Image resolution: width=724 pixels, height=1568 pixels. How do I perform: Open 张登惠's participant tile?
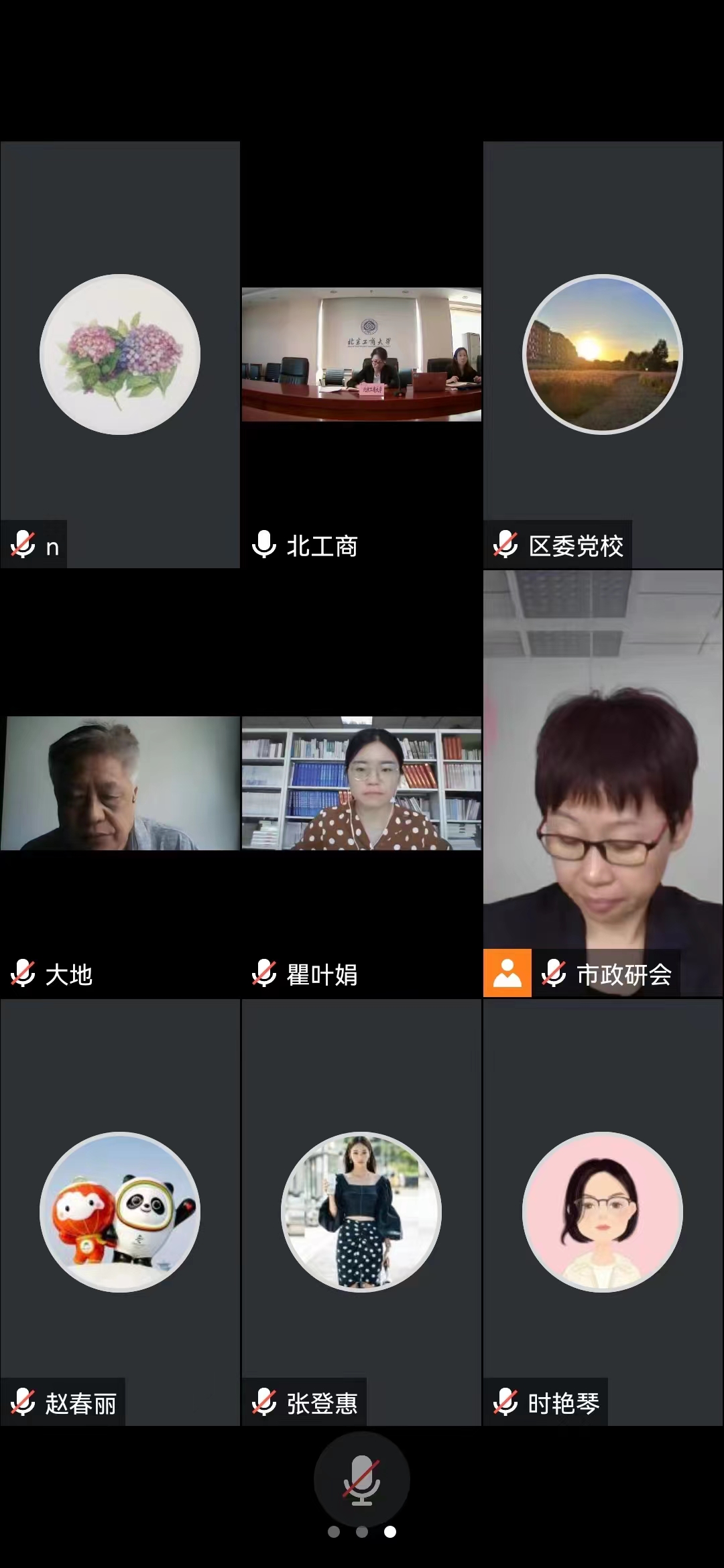point(361,1212)
